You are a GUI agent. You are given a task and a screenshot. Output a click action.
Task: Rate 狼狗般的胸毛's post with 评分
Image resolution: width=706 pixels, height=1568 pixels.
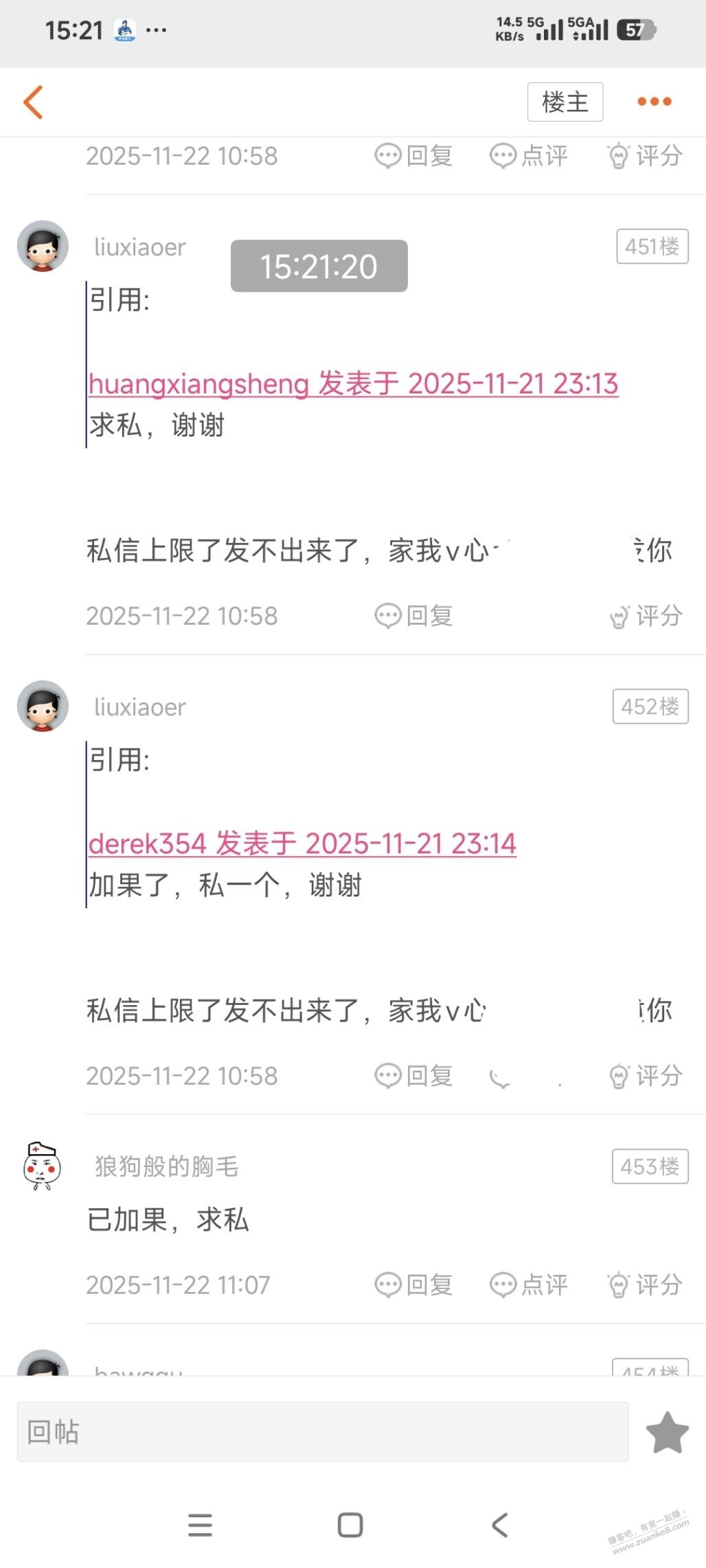646,1284
